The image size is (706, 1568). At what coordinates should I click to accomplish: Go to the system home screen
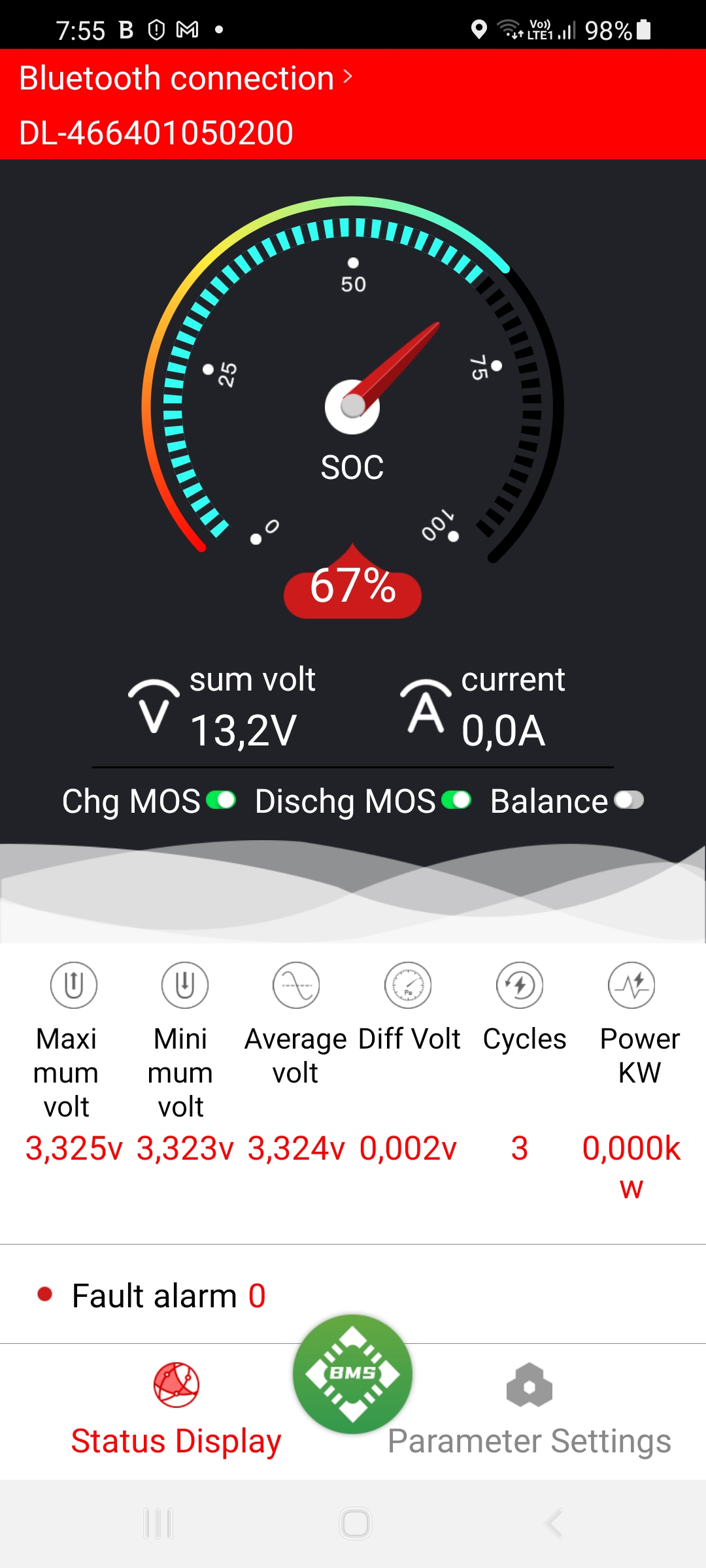(x=355, y=1524)
